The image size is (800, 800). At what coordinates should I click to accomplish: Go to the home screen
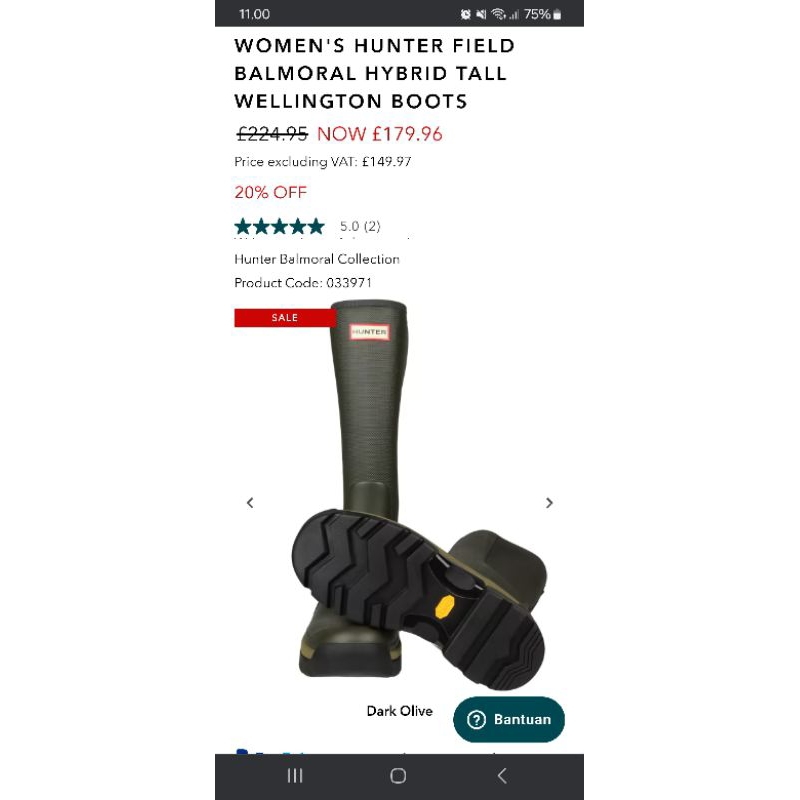398,776
